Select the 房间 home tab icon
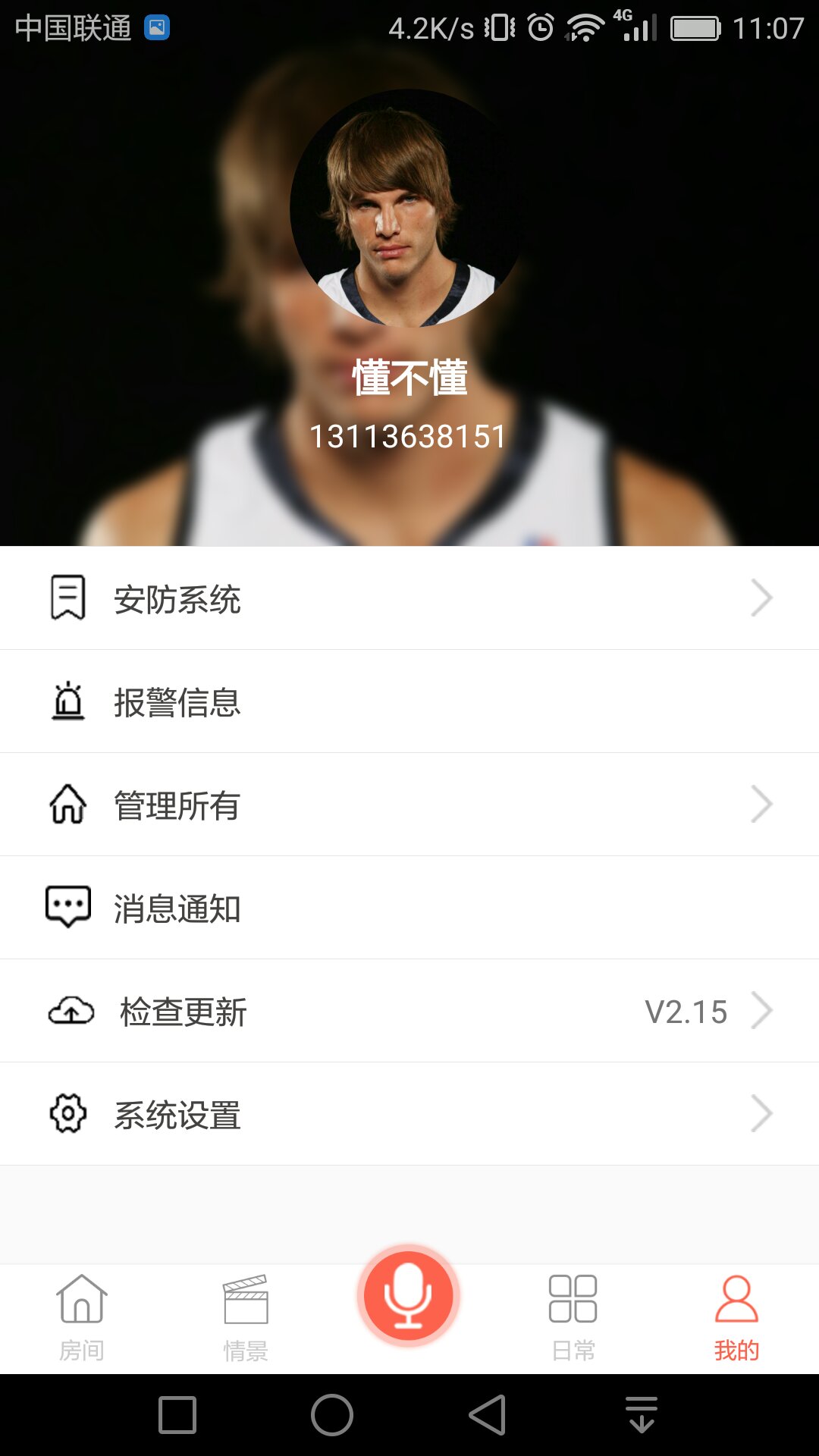 (x=81, y=1299)
